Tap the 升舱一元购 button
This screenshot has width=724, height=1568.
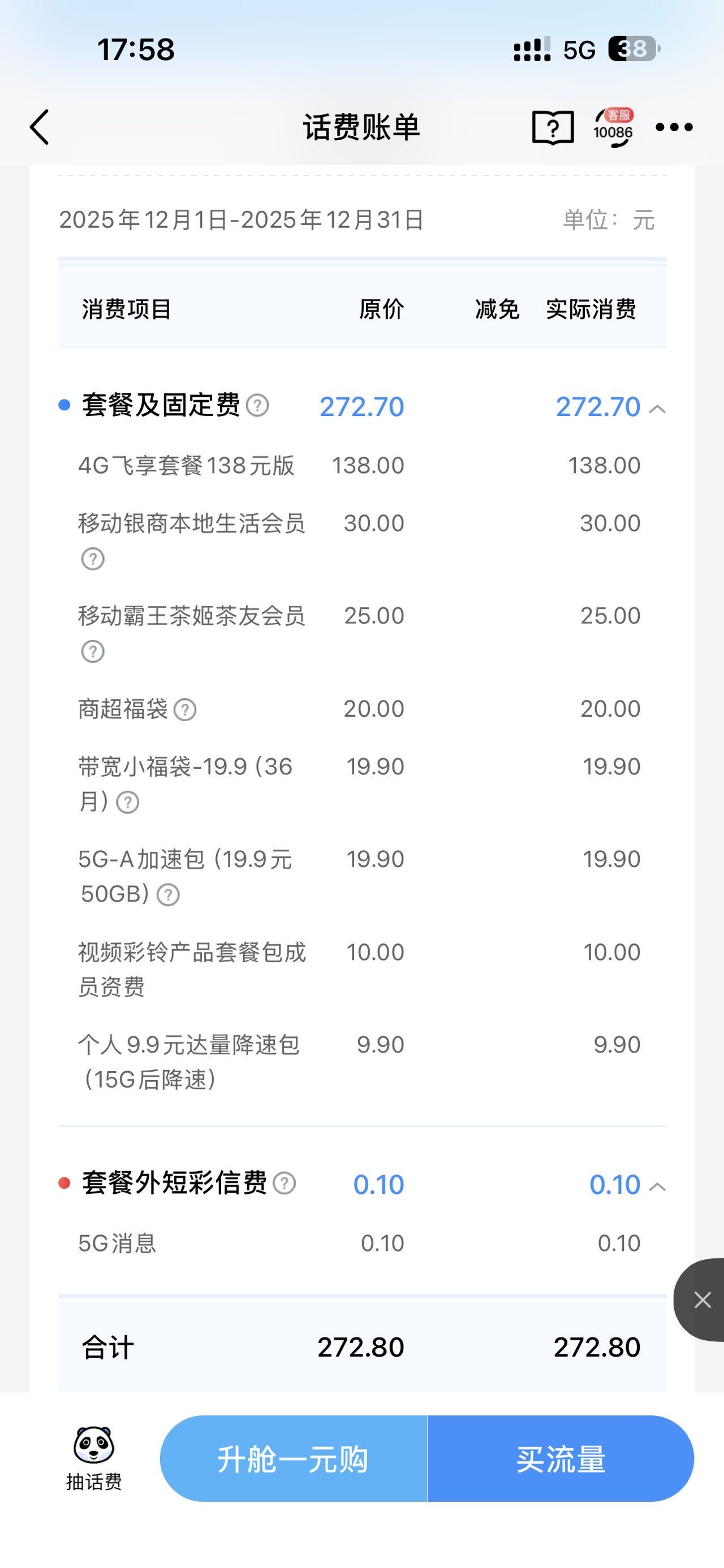294,1459
